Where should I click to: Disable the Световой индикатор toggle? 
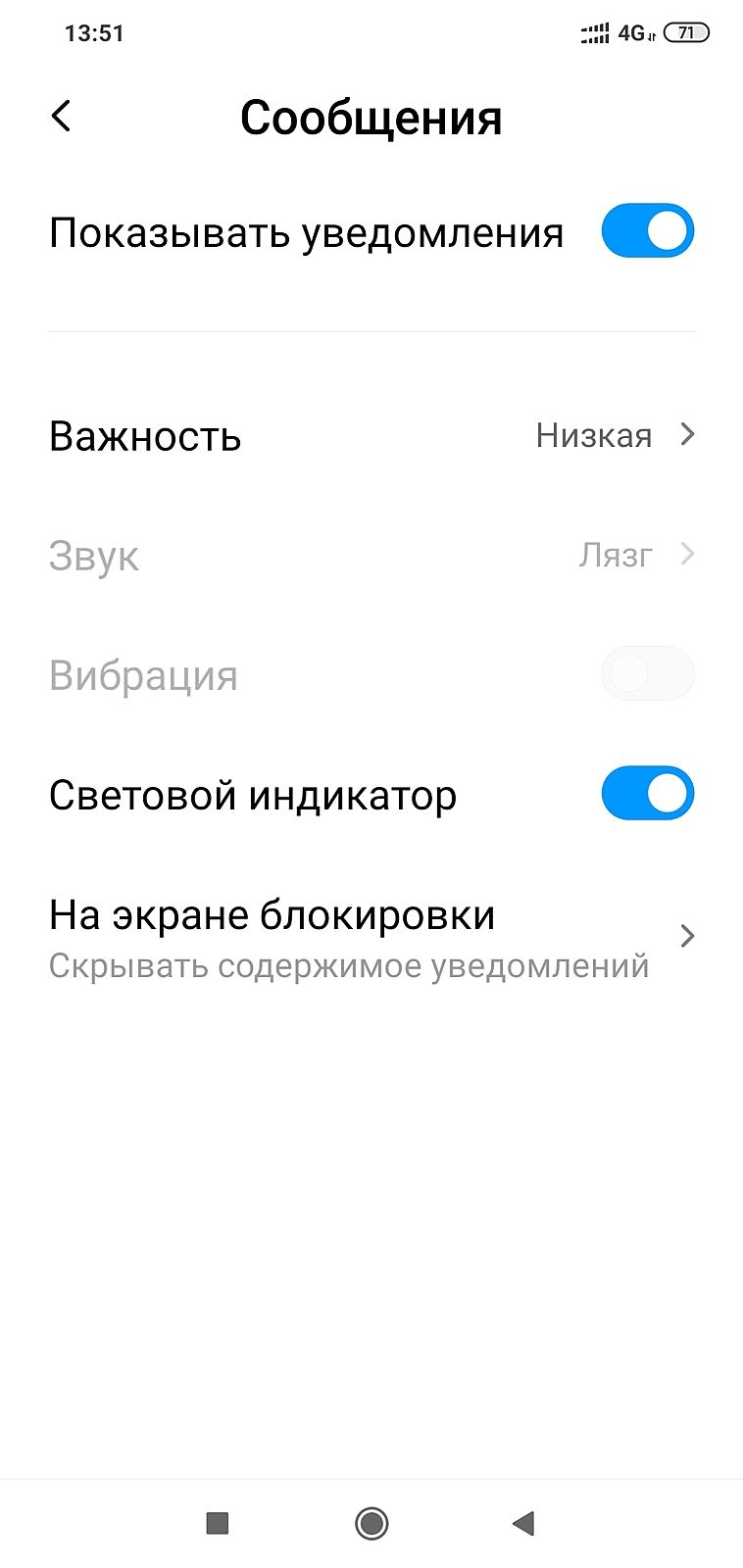coord(647,793)
